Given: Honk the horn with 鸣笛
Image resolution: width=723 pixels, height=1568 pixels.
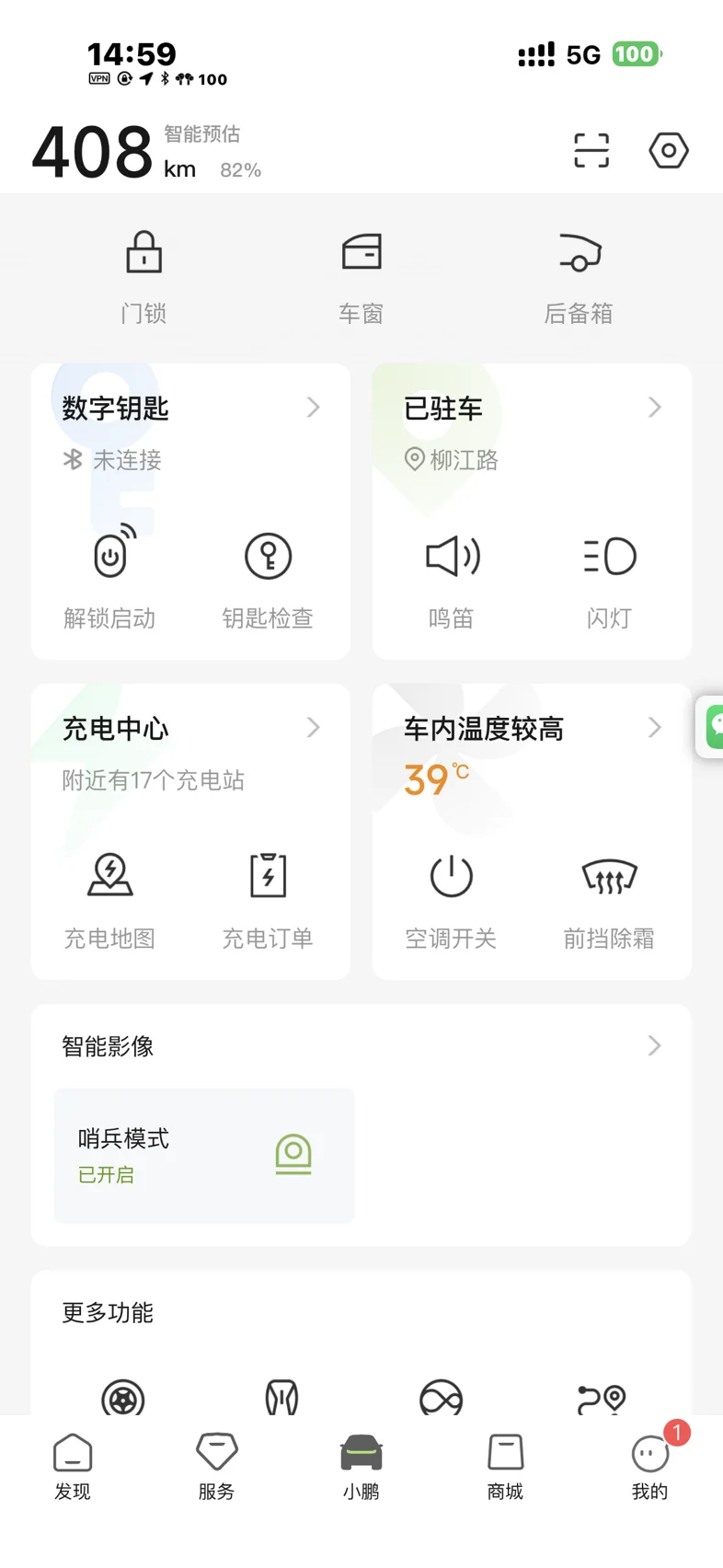Looking at the screenshot, I should click(452, 577).
